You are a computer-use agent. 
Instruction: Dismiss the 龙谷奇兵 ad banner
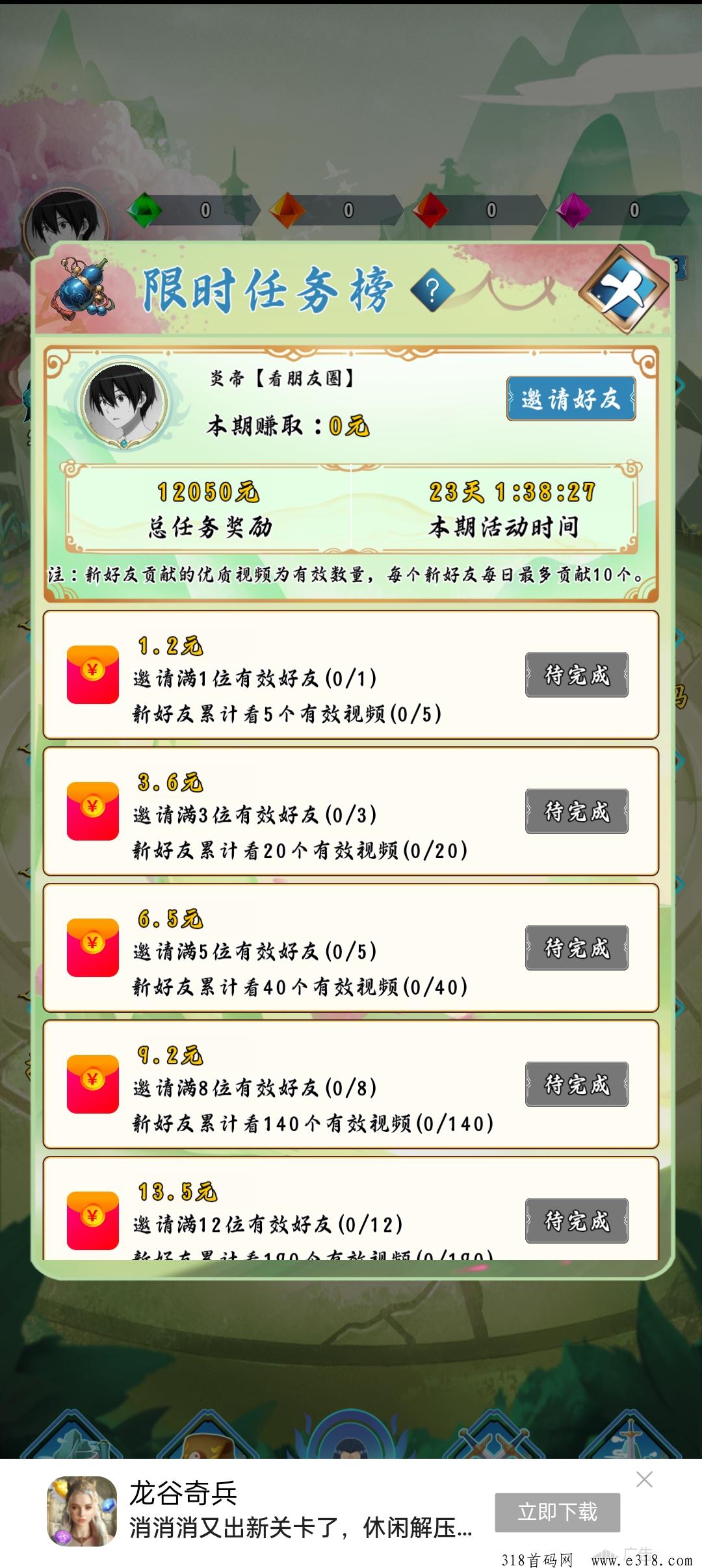644,1480
